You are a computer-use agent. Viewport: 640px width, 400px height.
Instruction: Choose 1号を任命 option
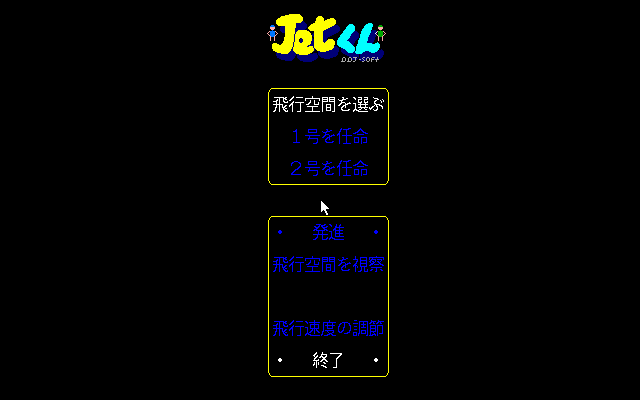[x=328, y=136]
